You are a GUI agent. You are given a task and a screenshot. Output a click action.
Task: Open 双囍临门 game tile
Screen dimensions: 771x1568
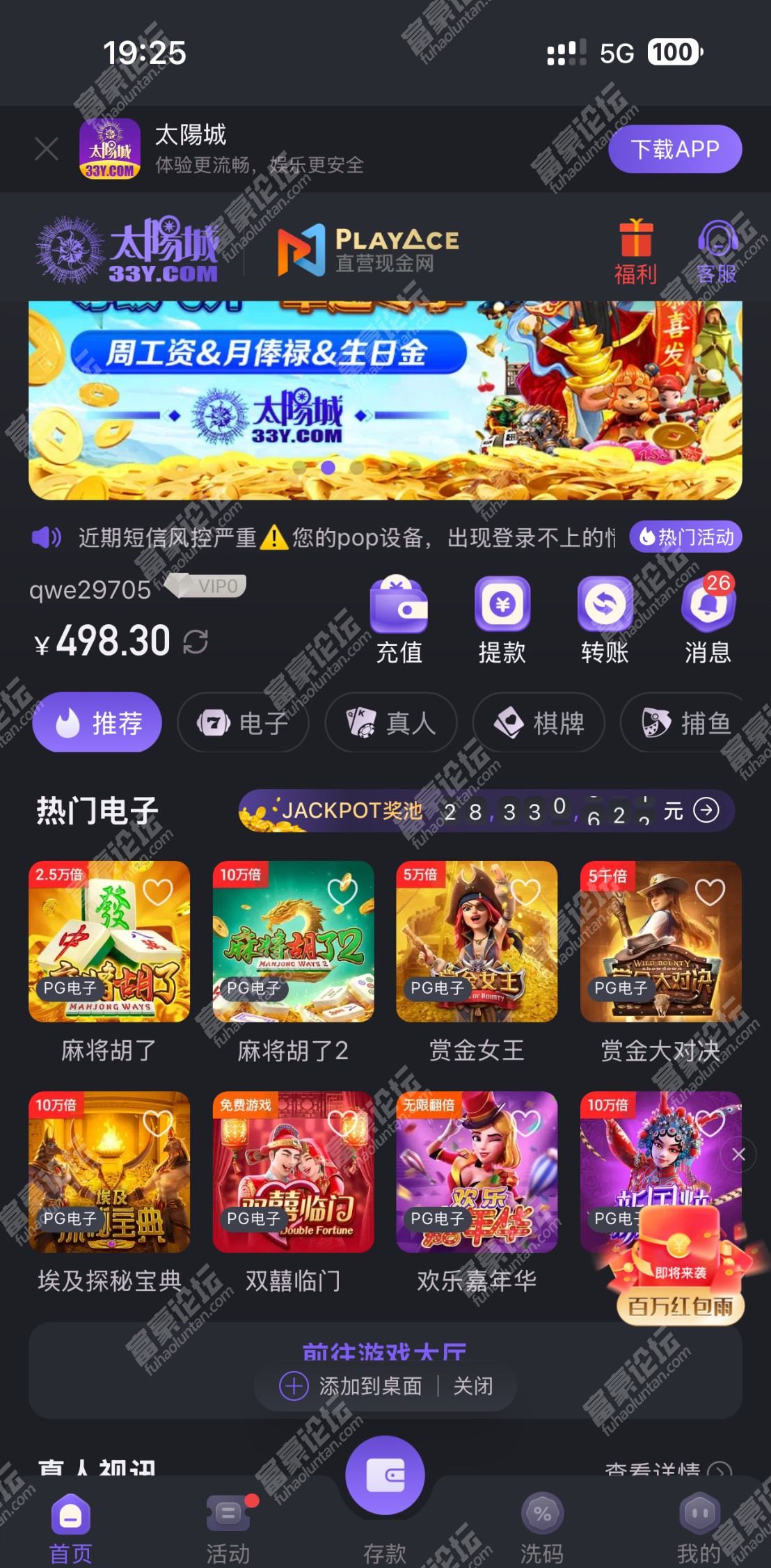[x=293, y=1172]
